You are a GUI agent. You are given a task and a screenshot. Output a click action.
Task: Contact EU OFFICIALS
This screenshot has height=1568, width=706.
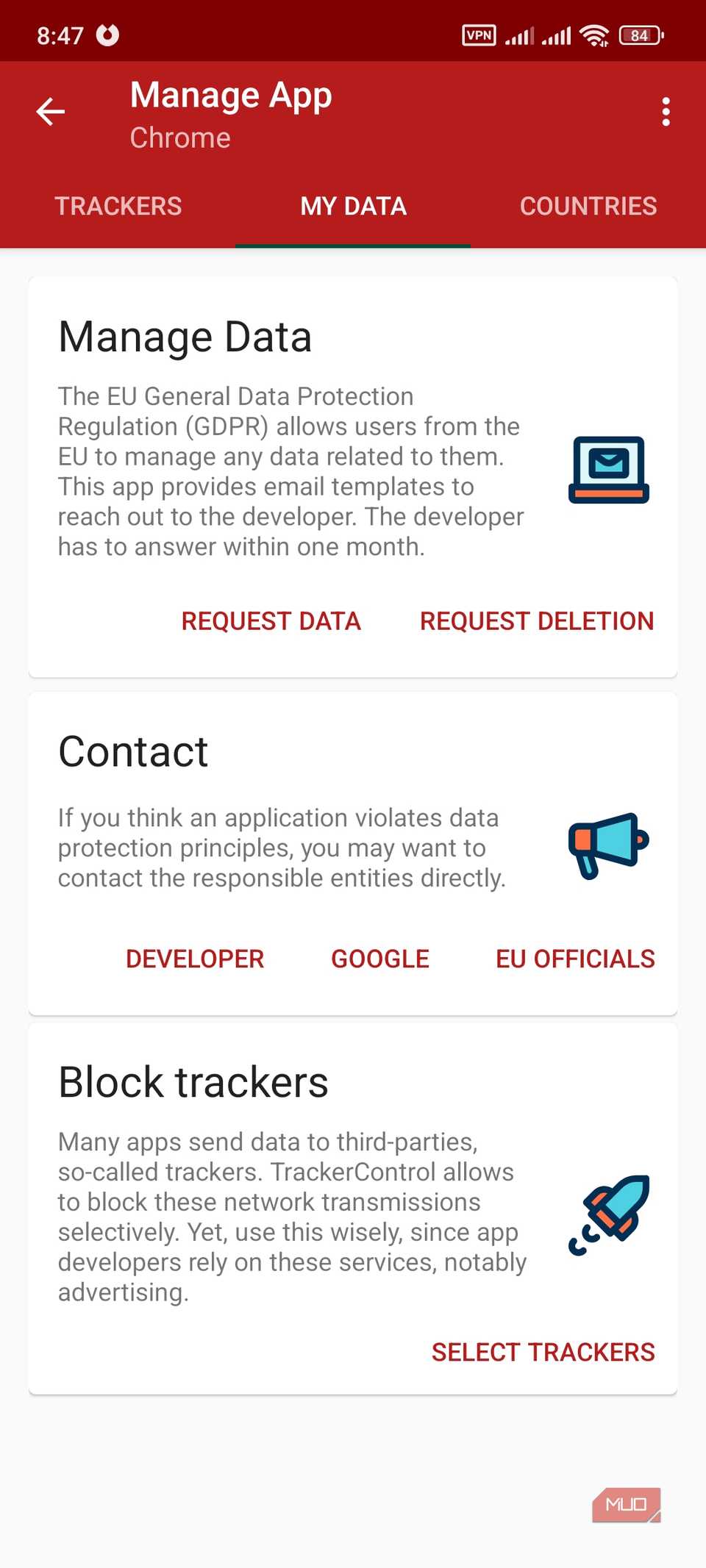pos(575,959)
